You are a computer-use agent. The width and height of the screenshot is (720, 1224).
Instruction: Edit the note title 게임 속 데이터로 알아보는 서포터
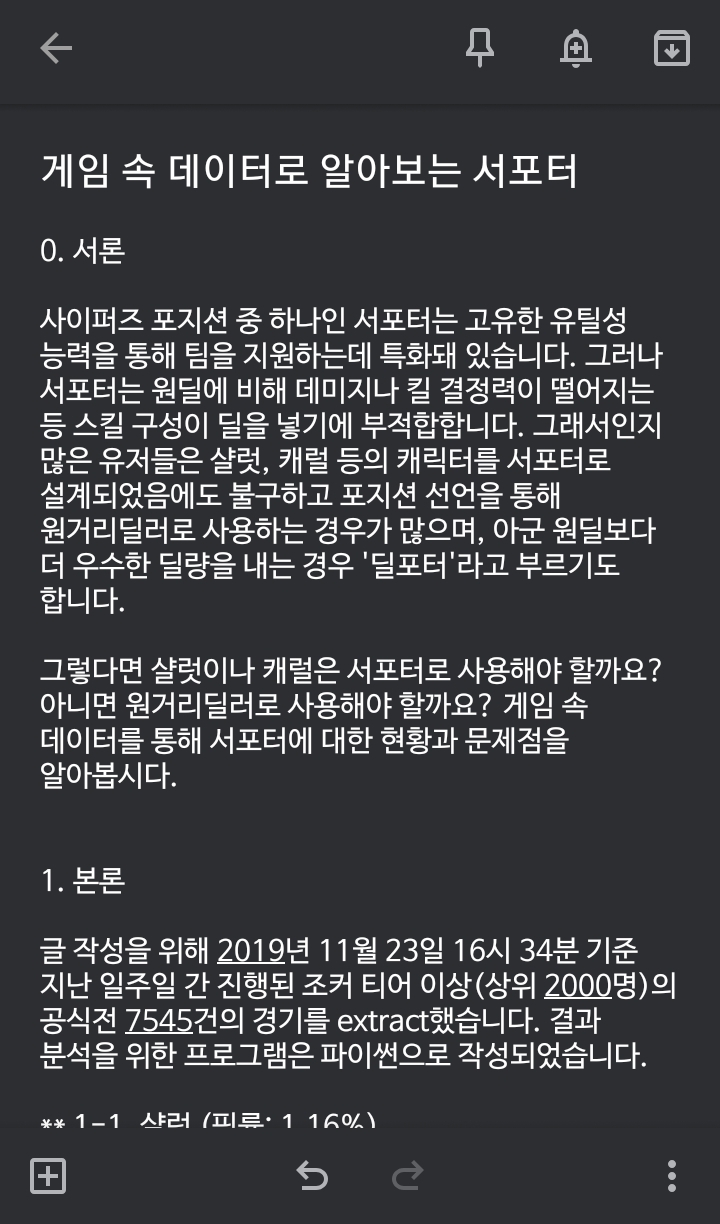click(x=309, y=171)
